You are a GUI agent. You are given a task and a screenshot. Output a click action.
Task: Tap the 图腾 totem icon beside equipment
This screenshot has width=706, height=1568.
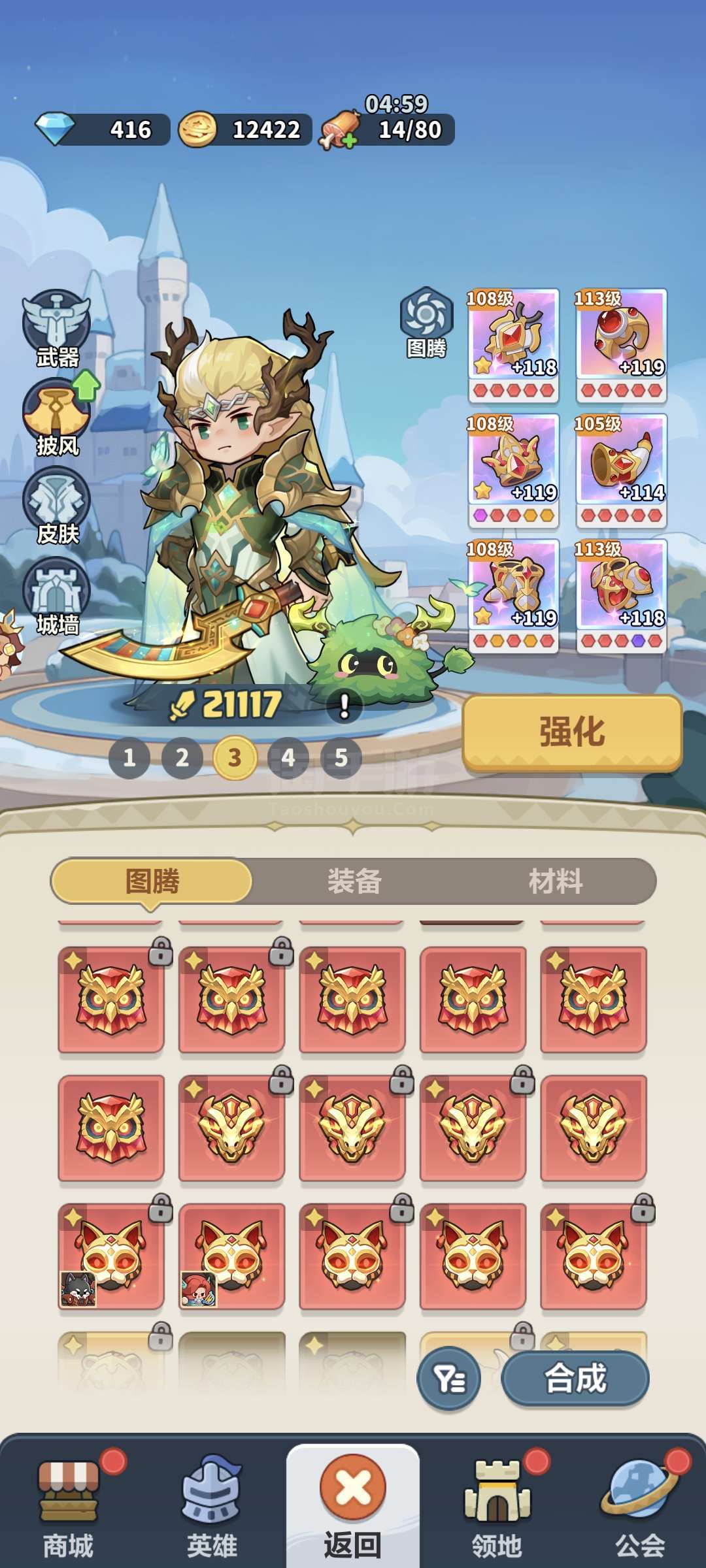click(426, 323)
